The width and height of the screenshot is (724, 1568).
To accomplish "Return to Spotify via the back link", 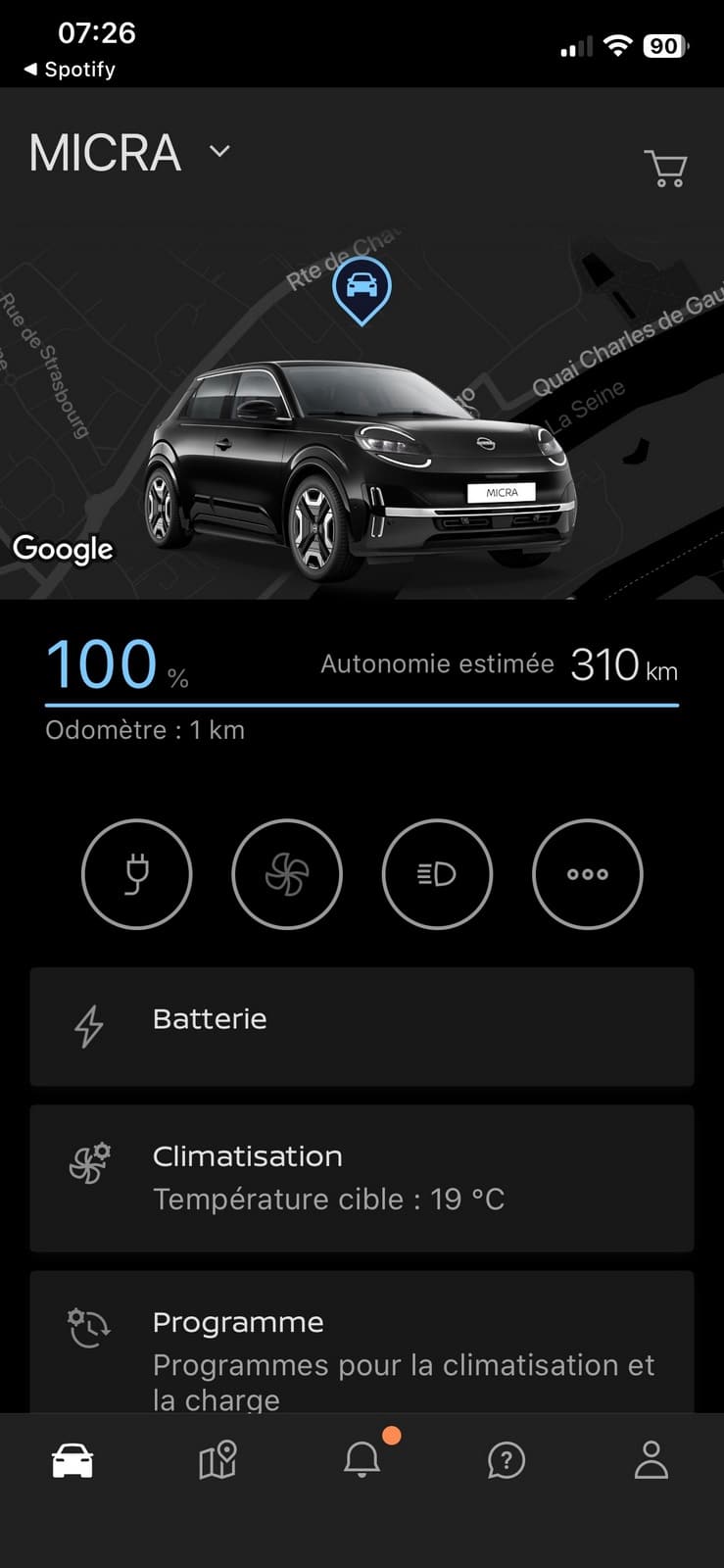I will pyautogui.click(x=70, y=70).
